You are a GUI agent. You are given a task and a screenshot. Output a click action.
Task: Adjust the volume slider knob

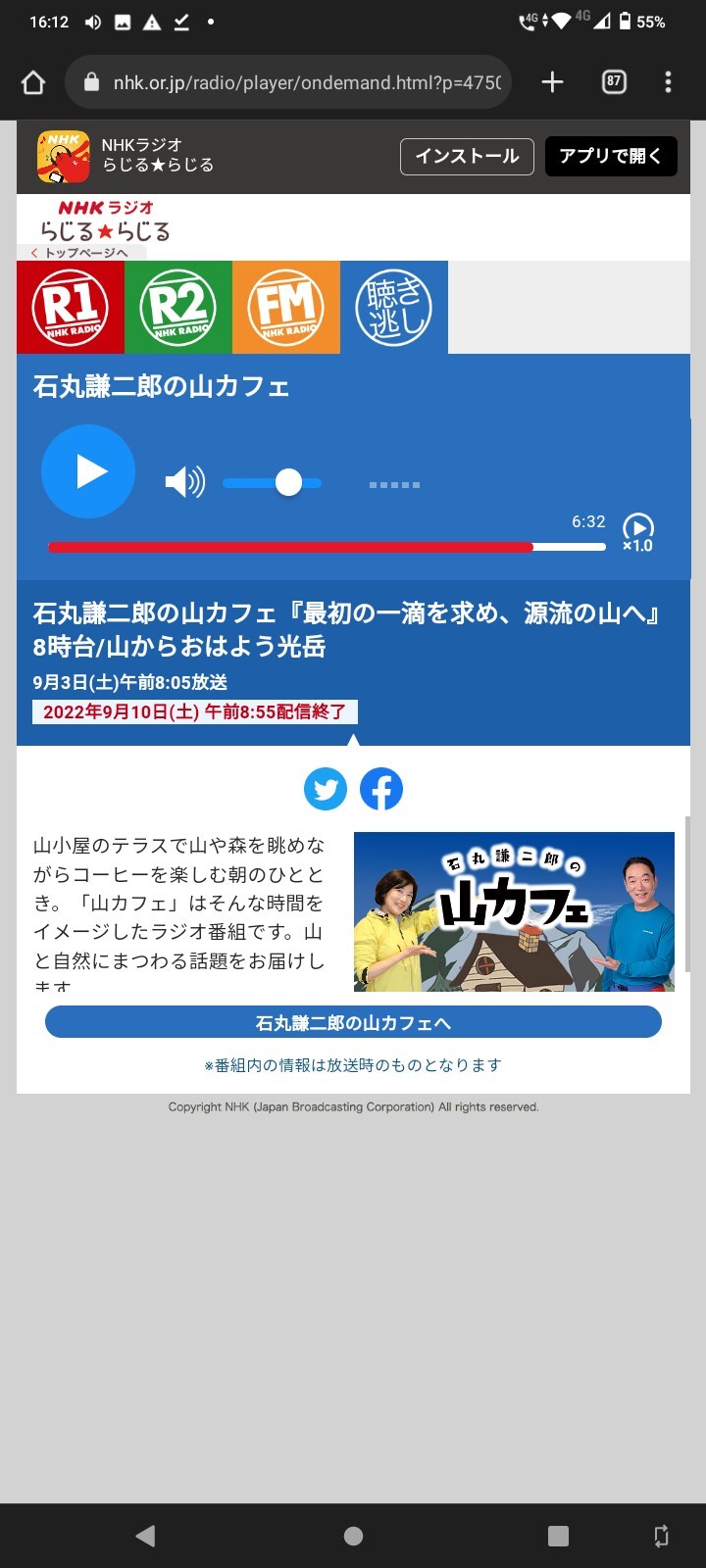290,481
